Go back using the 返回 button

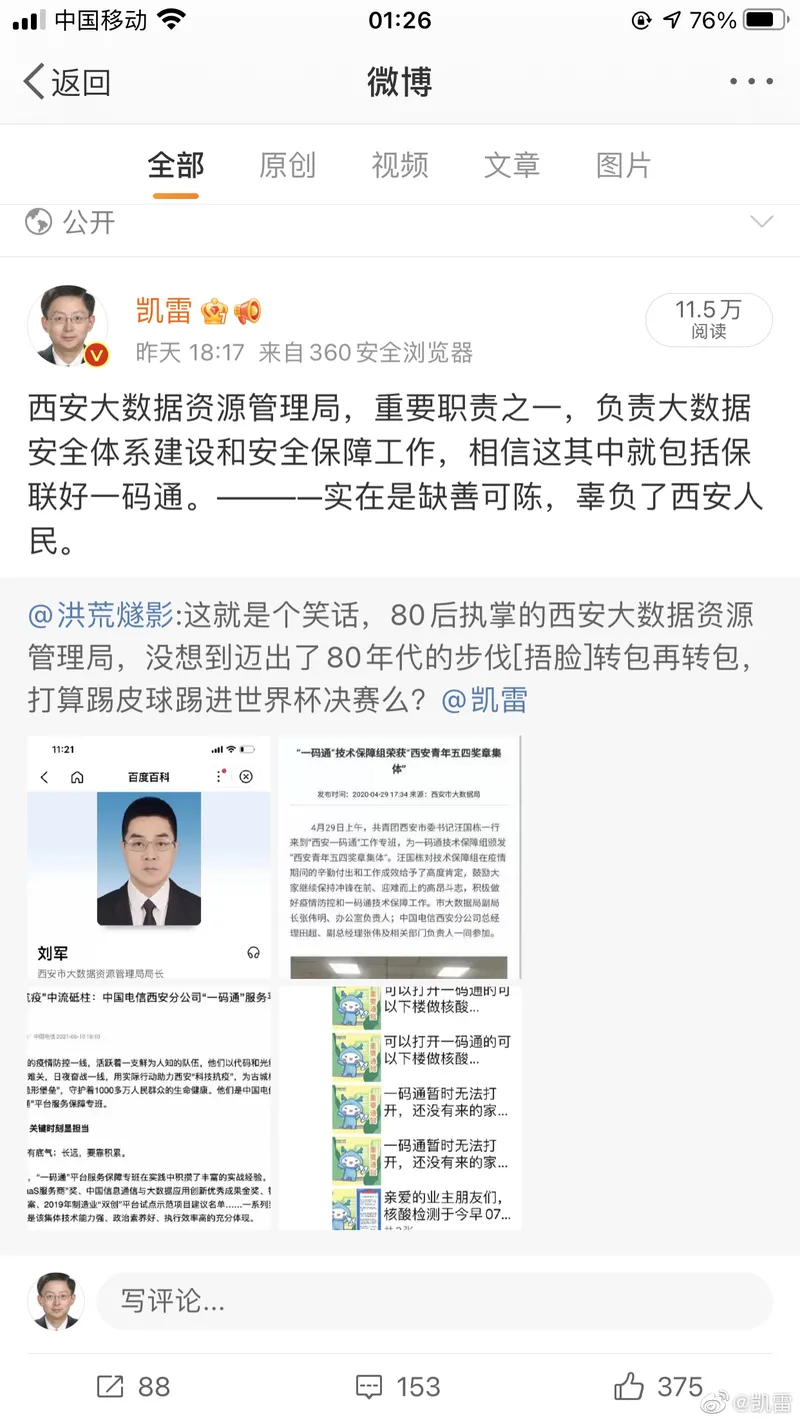click(66, 82)
